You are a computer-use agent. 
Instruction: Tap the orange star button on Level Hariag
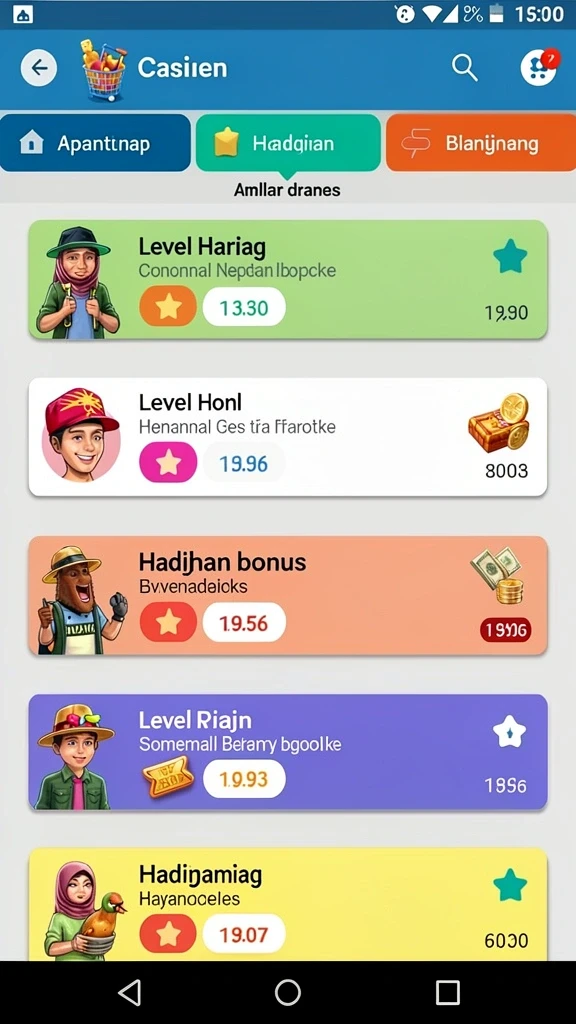(168, 306)
